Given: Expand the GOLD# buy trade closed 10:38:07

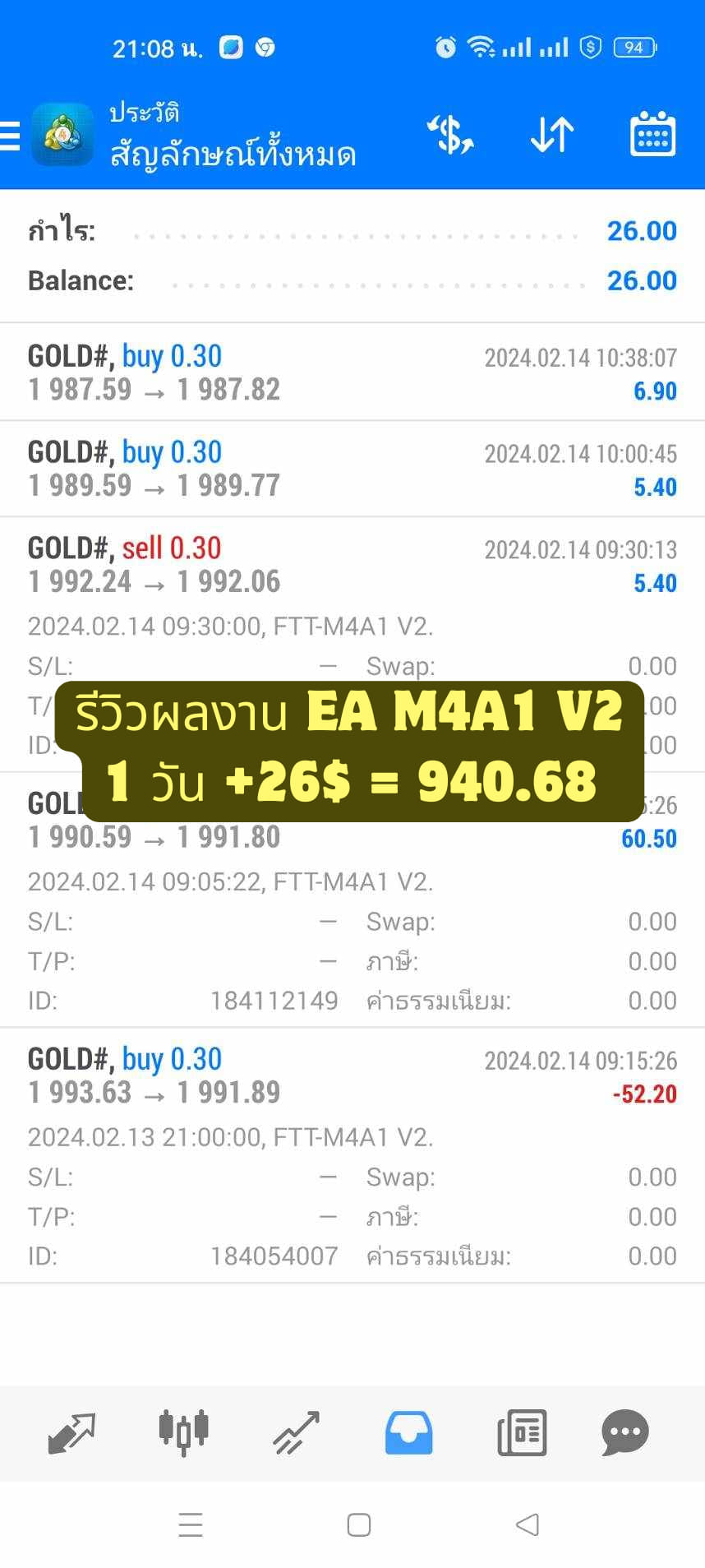Looking at the screenshot, I should tap(352, 372).
